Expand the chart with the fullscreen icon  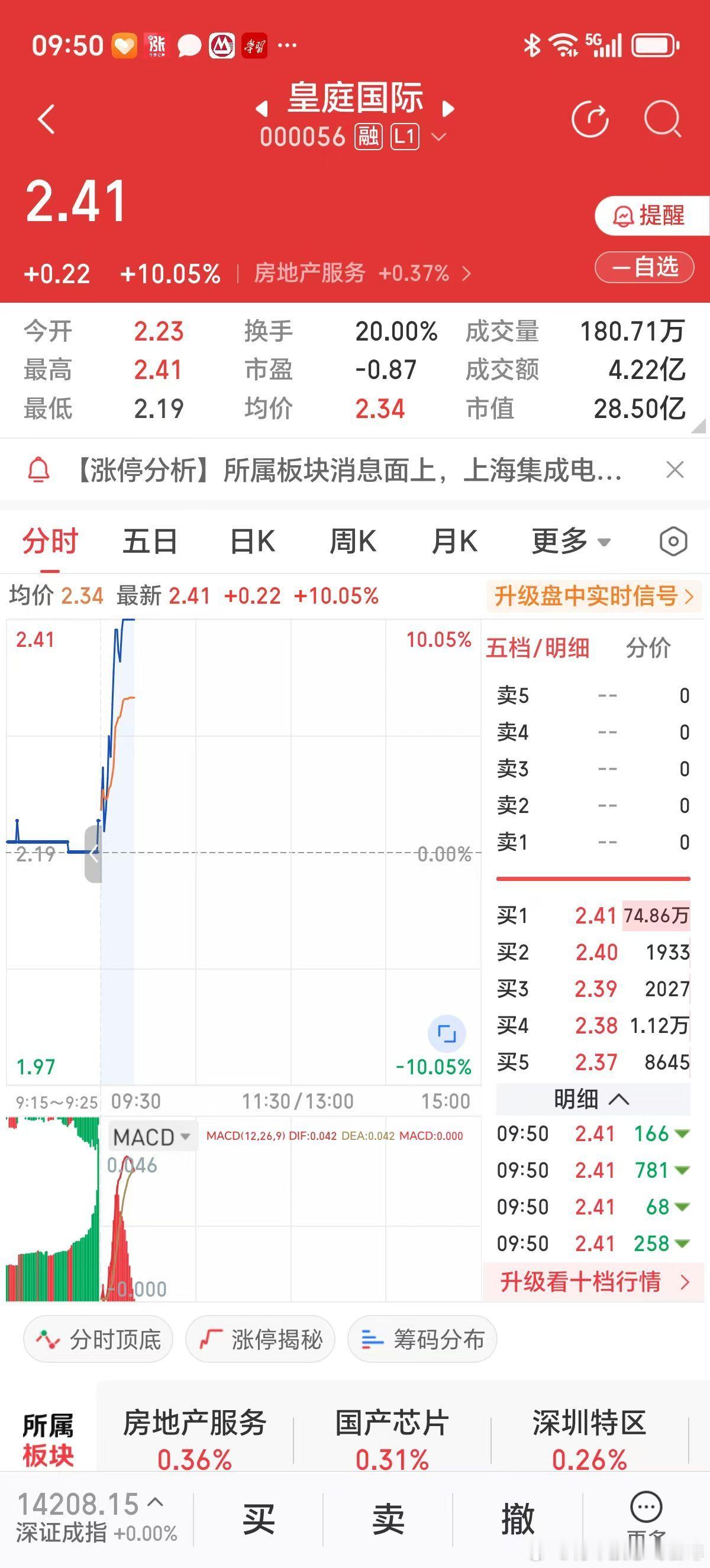(x=446, y=1033)
